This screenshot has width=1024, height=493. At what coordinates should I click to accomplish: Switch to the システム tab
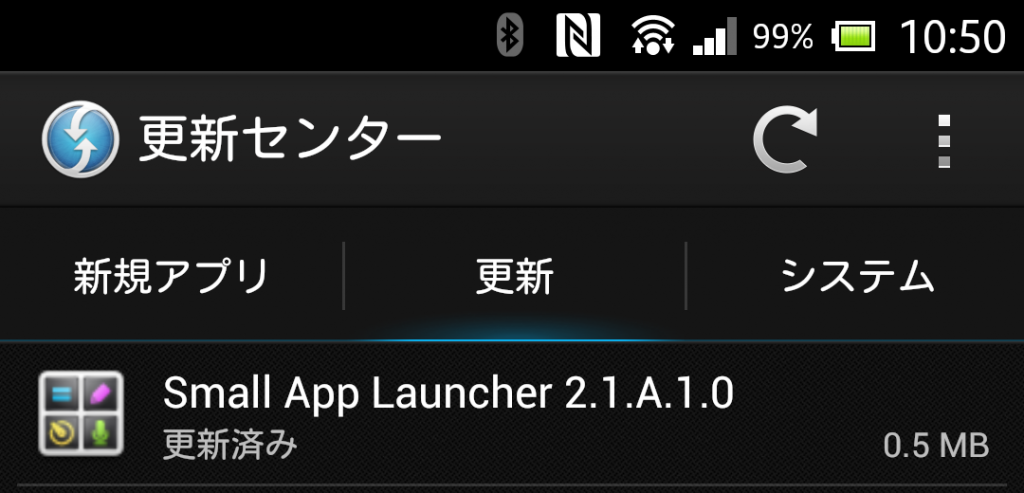[x=857, y=276]
